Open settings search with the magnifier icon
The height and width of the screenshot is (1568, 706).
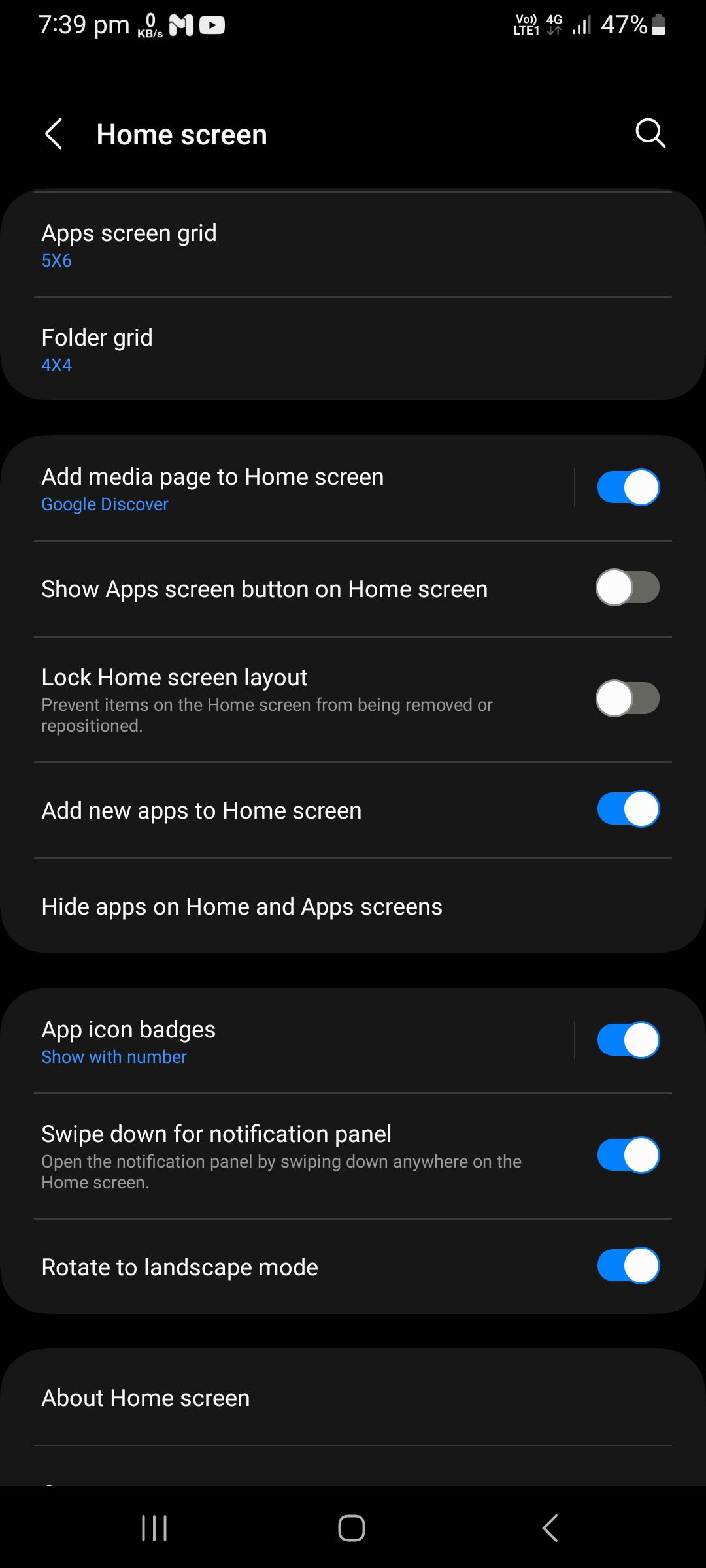tap(649, 133)
